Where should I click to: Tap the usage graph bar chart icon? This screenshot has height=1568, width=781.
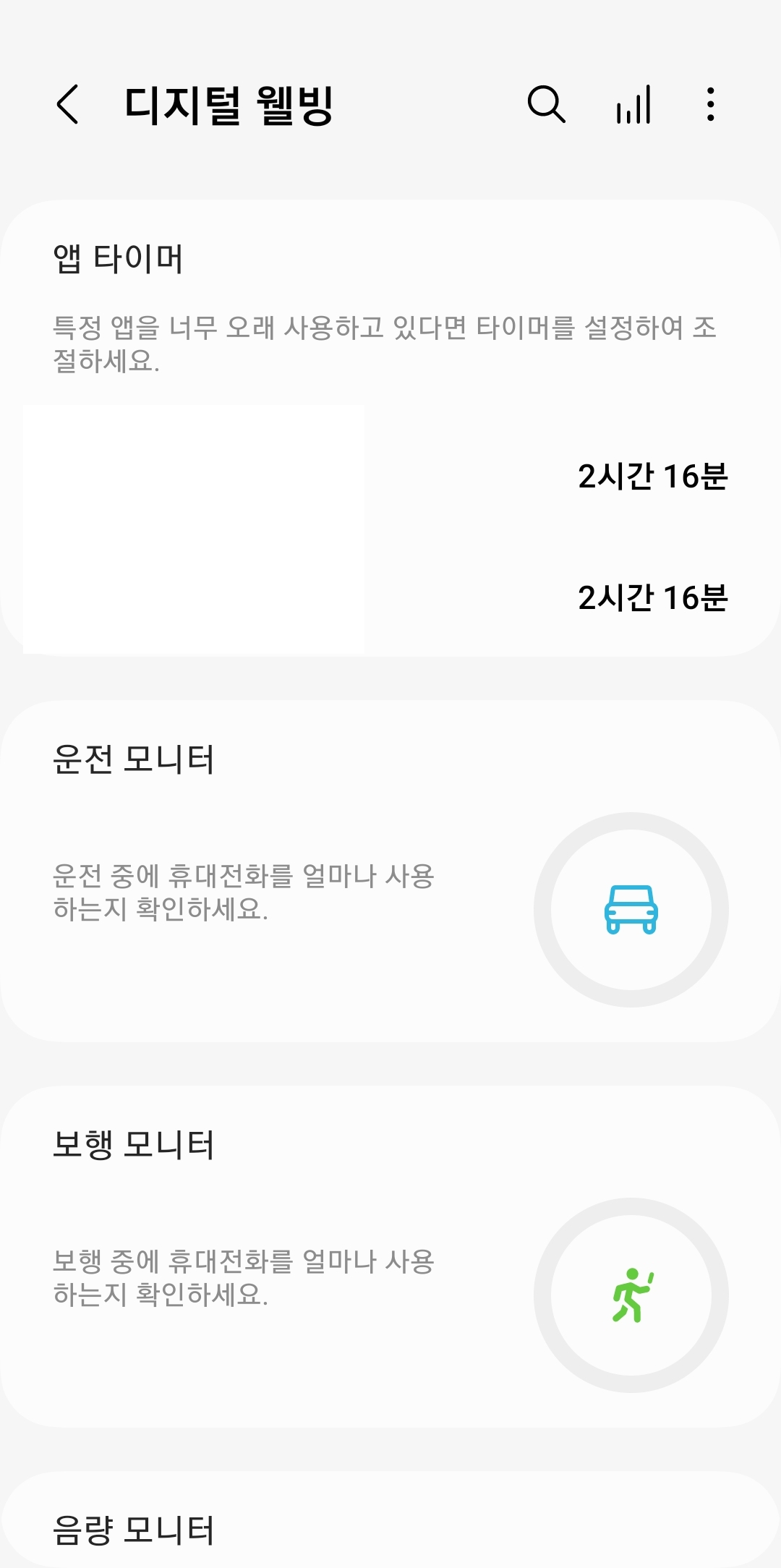click(x=633, y=106)
